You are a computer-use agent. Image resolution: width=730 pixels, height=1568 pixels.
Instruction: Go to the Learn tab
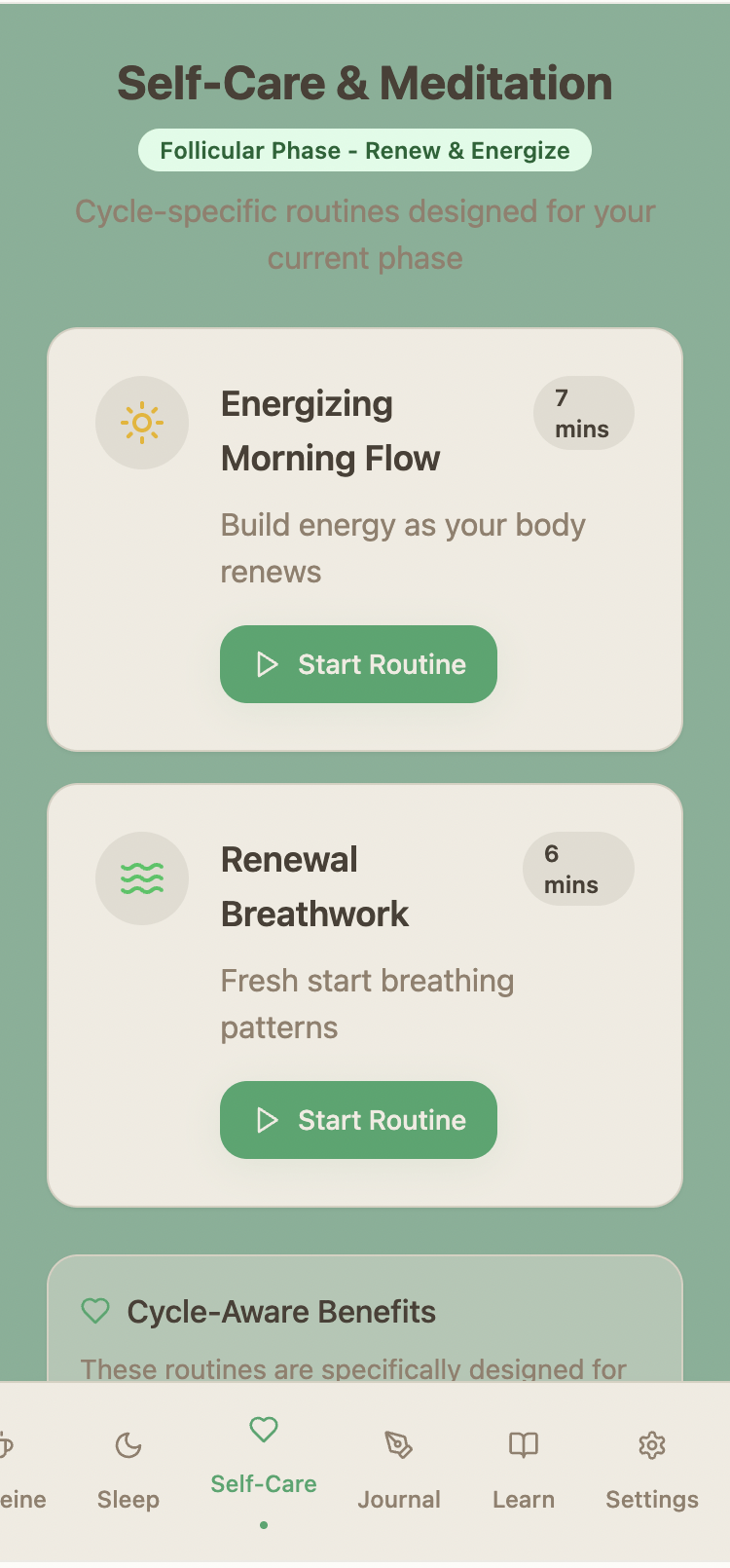[524, 1471]
